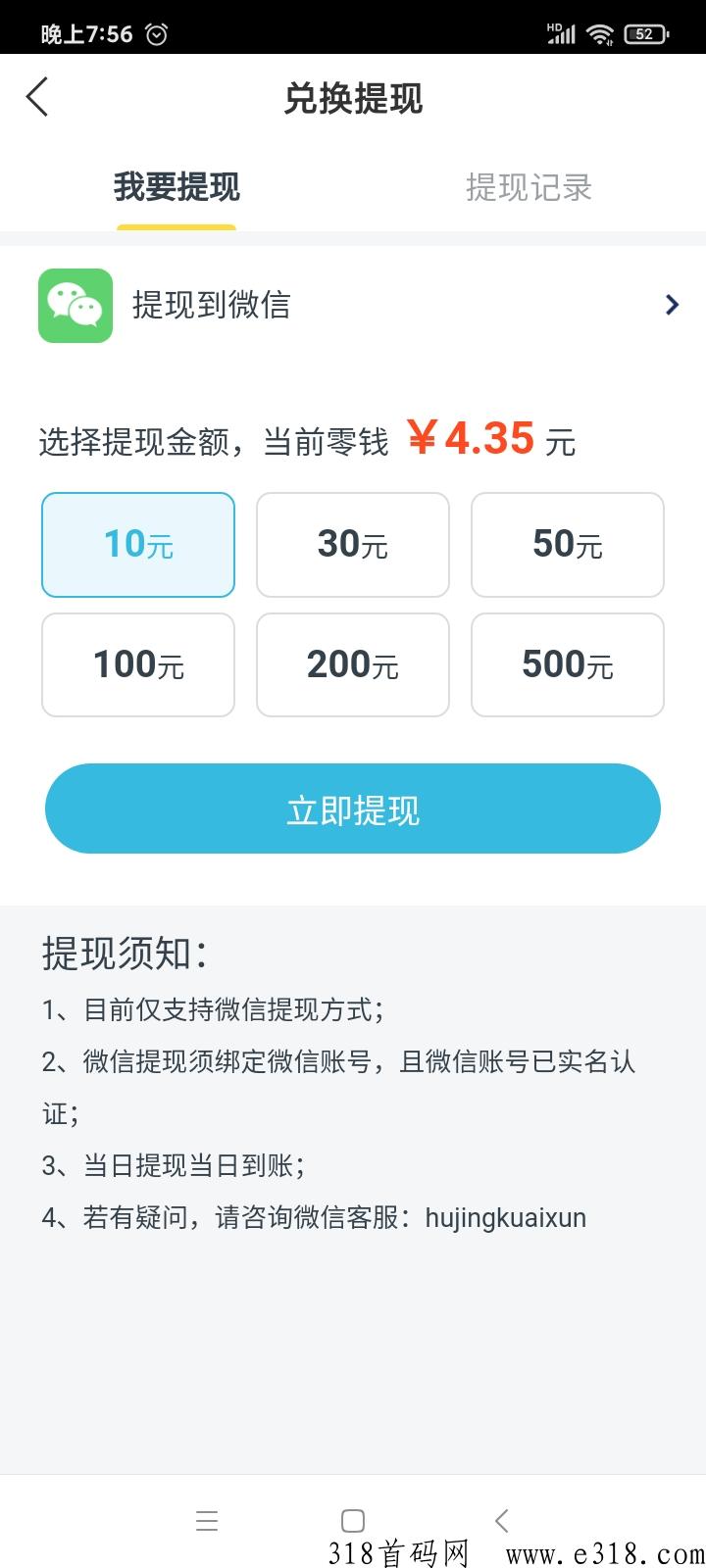
Task: Switch to the 提现记录 tab
Action: point(529,187)
